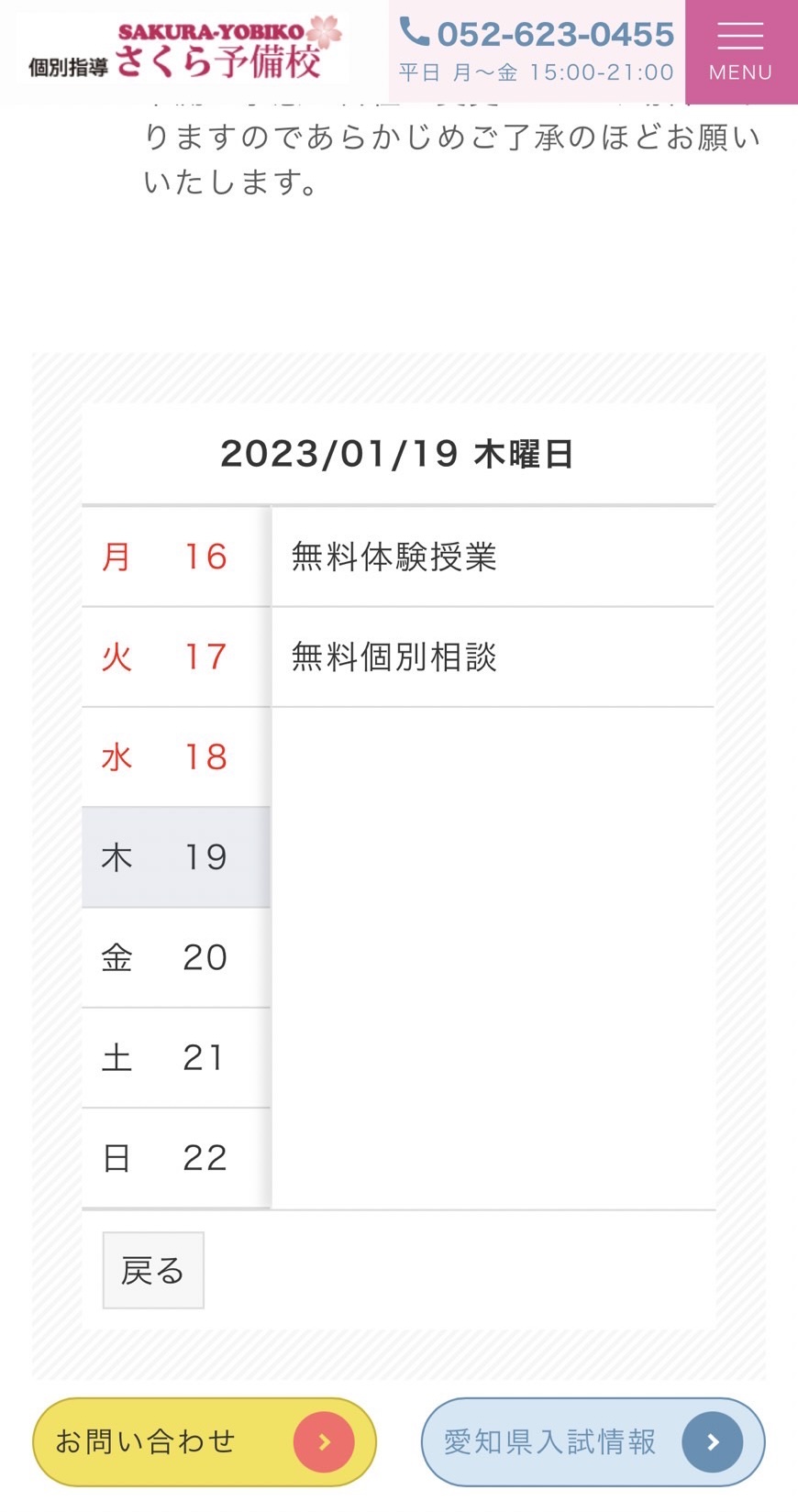
Task: Open the さくら予備校 home logo
Action: (183, 50)
